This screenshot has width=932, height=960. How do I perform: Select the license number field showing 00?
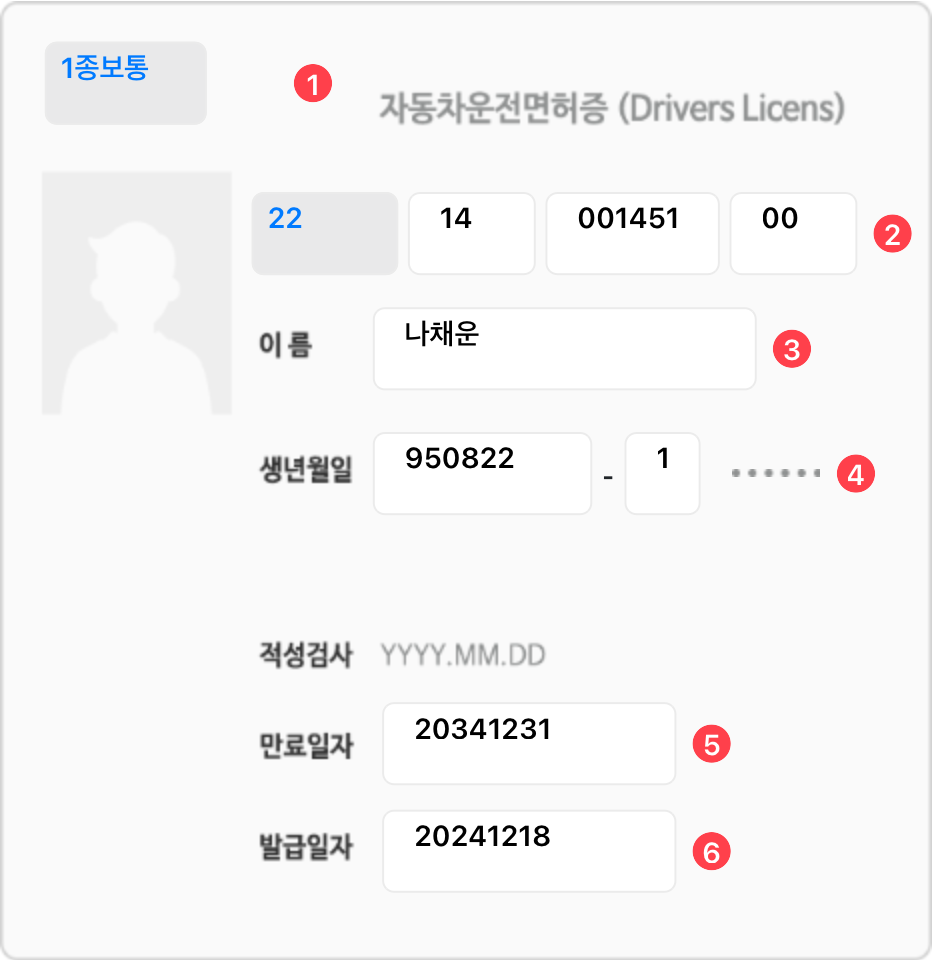coord(792,233)
